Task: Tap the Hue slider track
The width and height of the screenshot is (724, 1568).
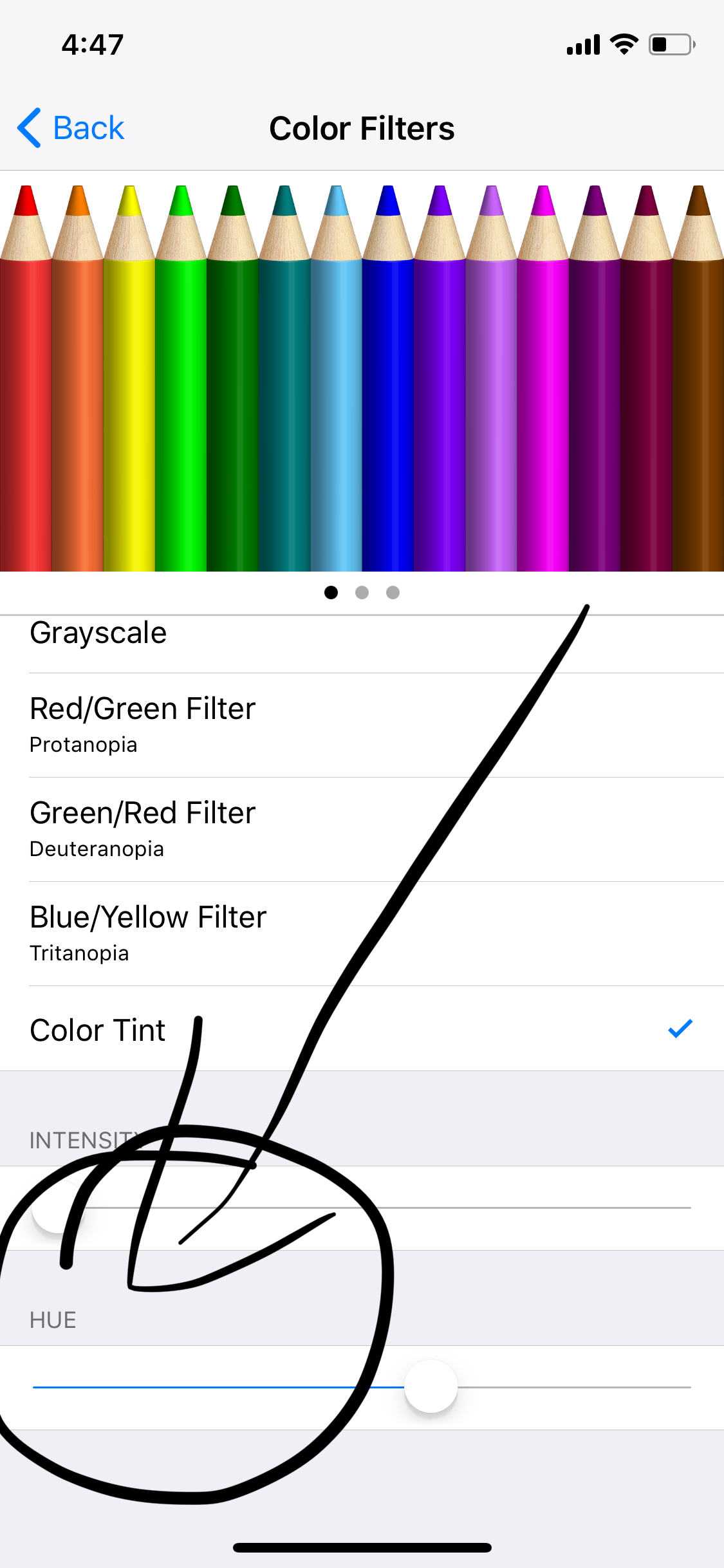Action: point(362,1387)
